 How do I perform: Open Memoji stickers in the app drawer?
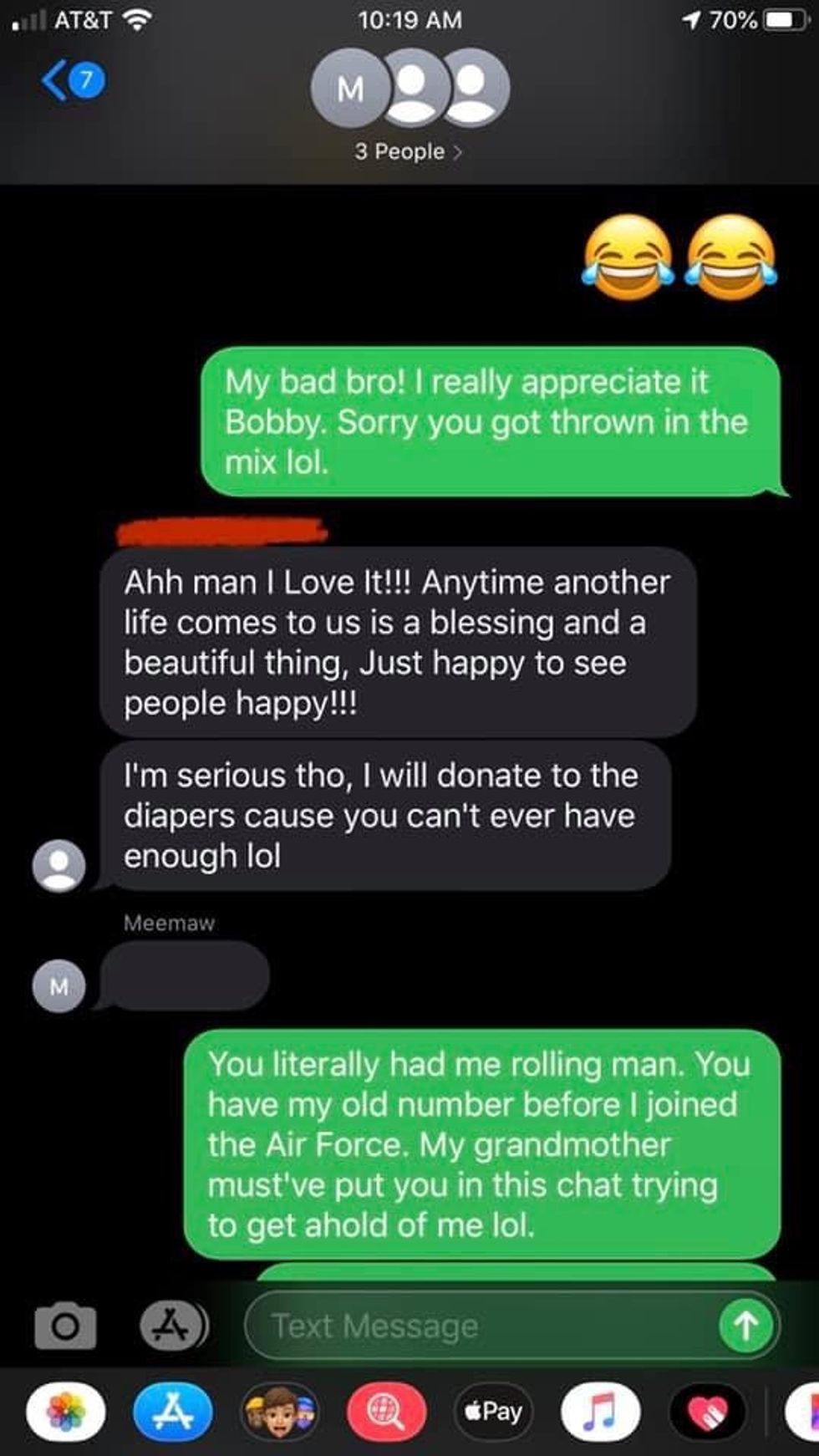point(280,1413)
